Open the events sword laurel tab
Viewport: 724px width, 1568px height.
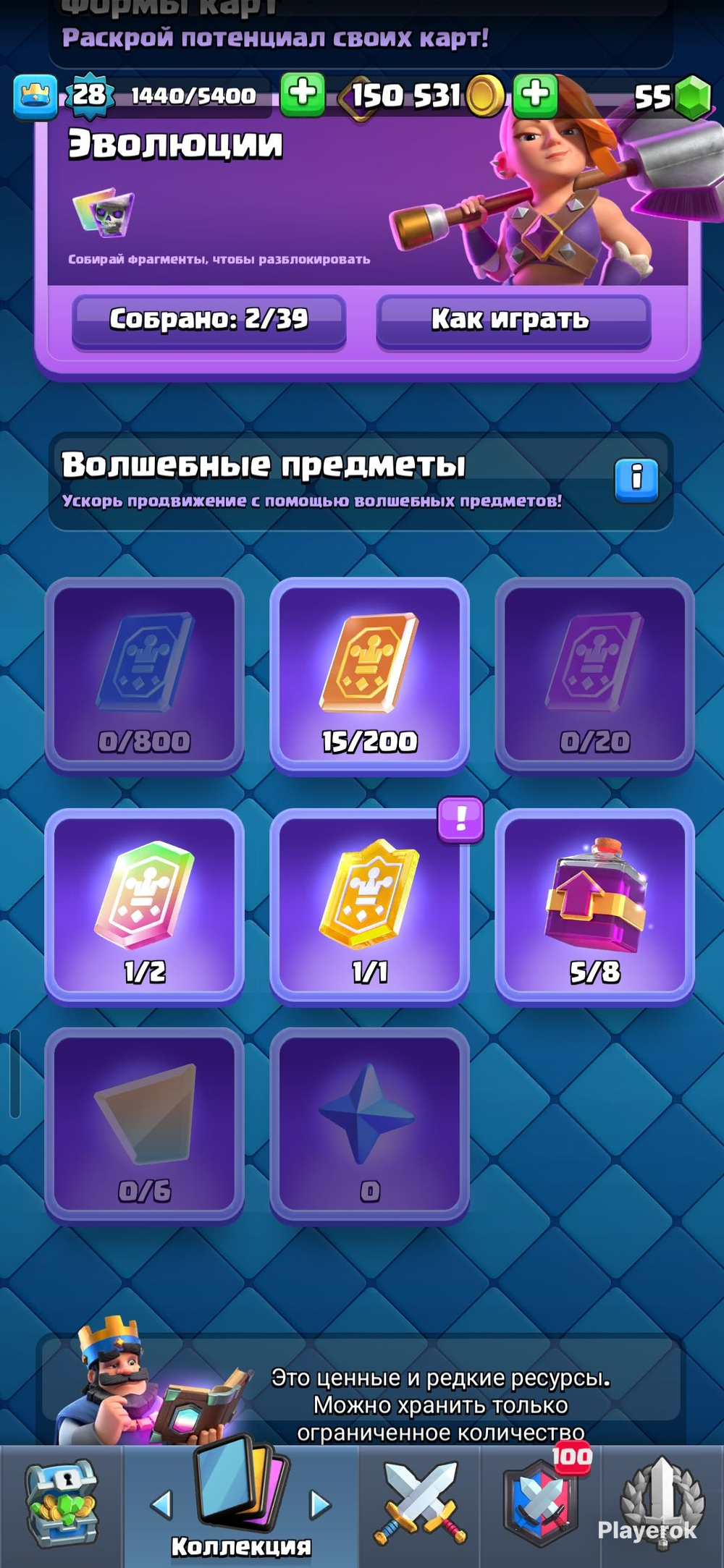tap(662, 1505)
